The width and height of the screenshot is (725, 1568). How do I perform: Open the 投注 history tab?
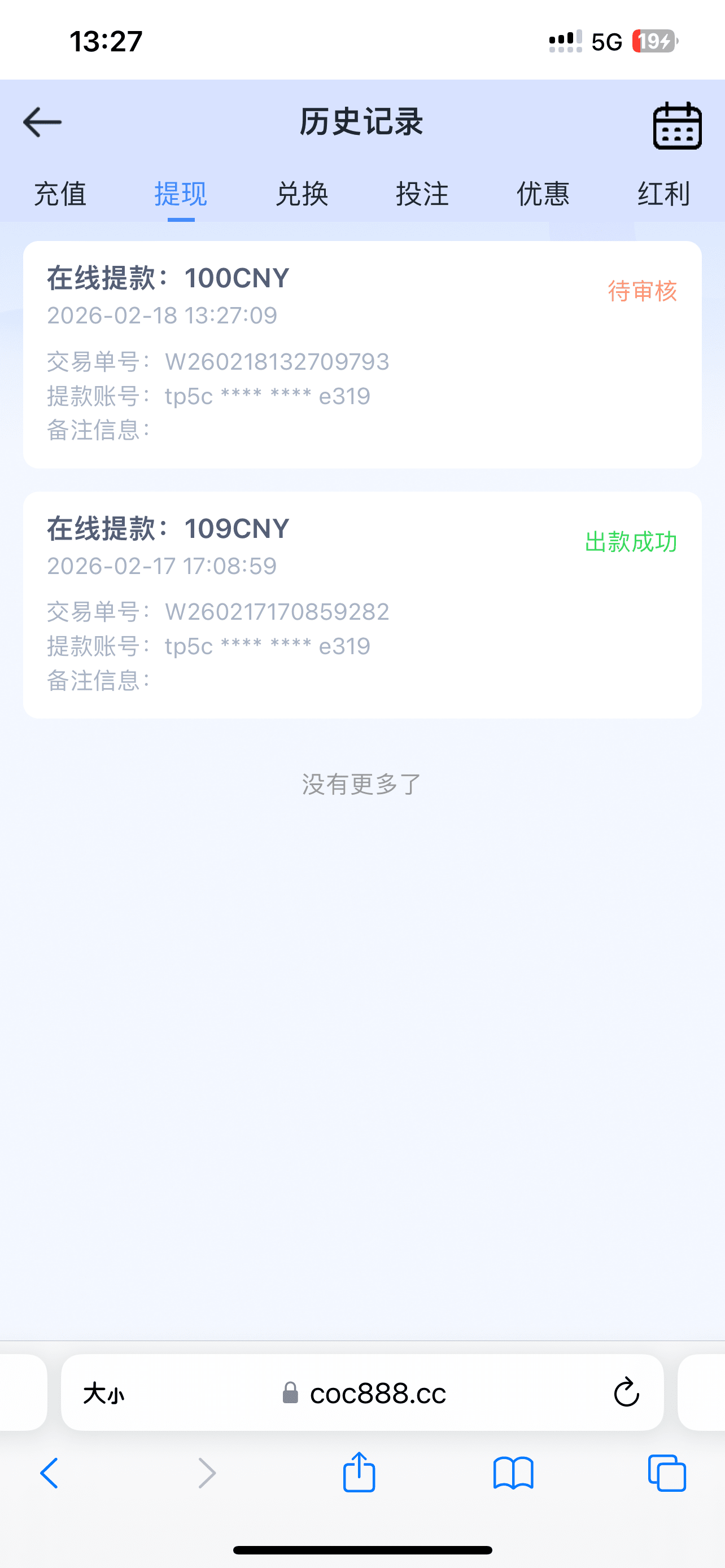422,195
